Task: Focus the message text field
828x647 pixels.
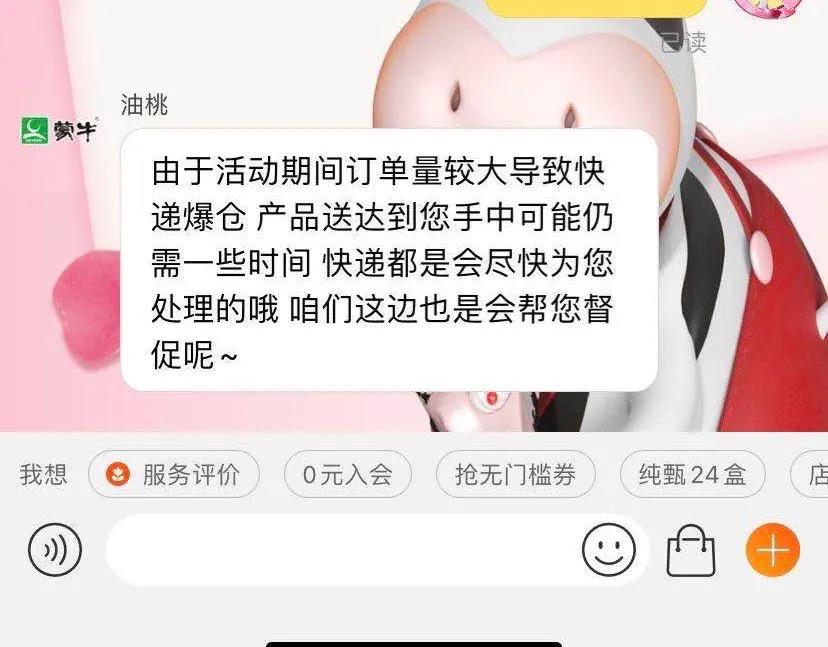Action: (x=340, y=550)
